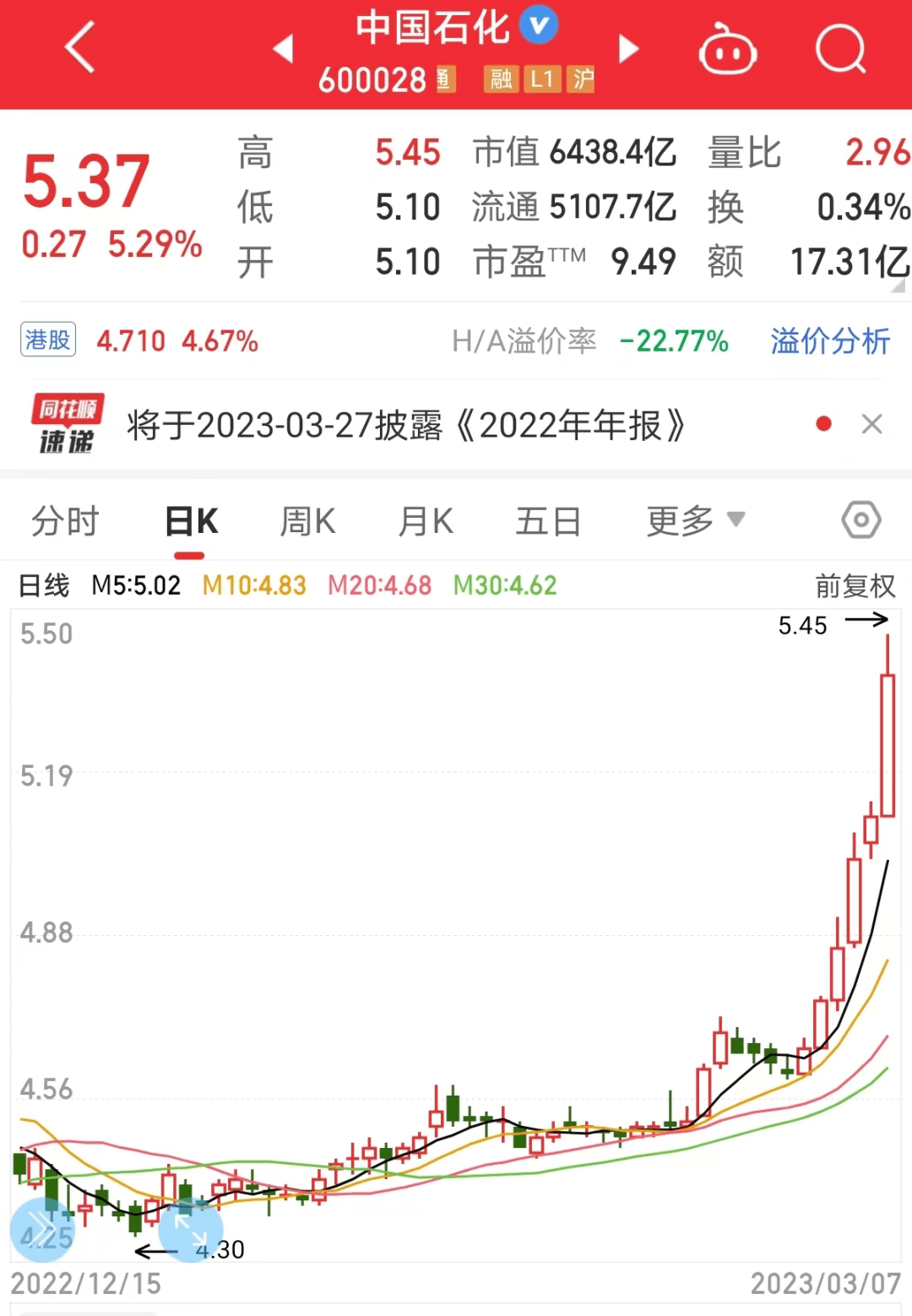Open chart settings via the target icon
This screenshot has height=1316, width=912.
tap(860, 520)
